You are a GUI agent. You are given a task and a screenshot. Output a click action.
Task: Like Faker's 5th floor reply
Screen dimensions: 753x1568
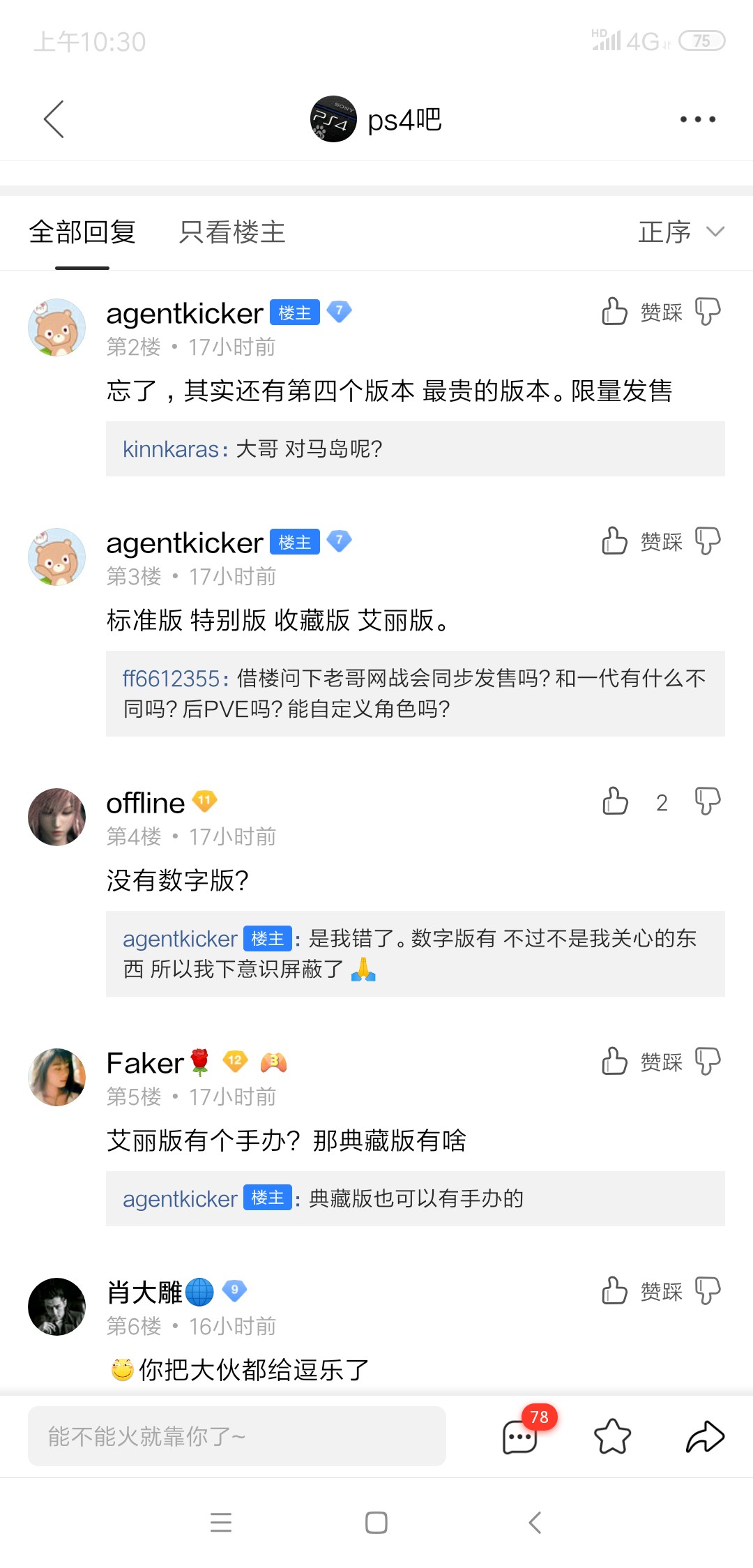(x=615, y=1062)
